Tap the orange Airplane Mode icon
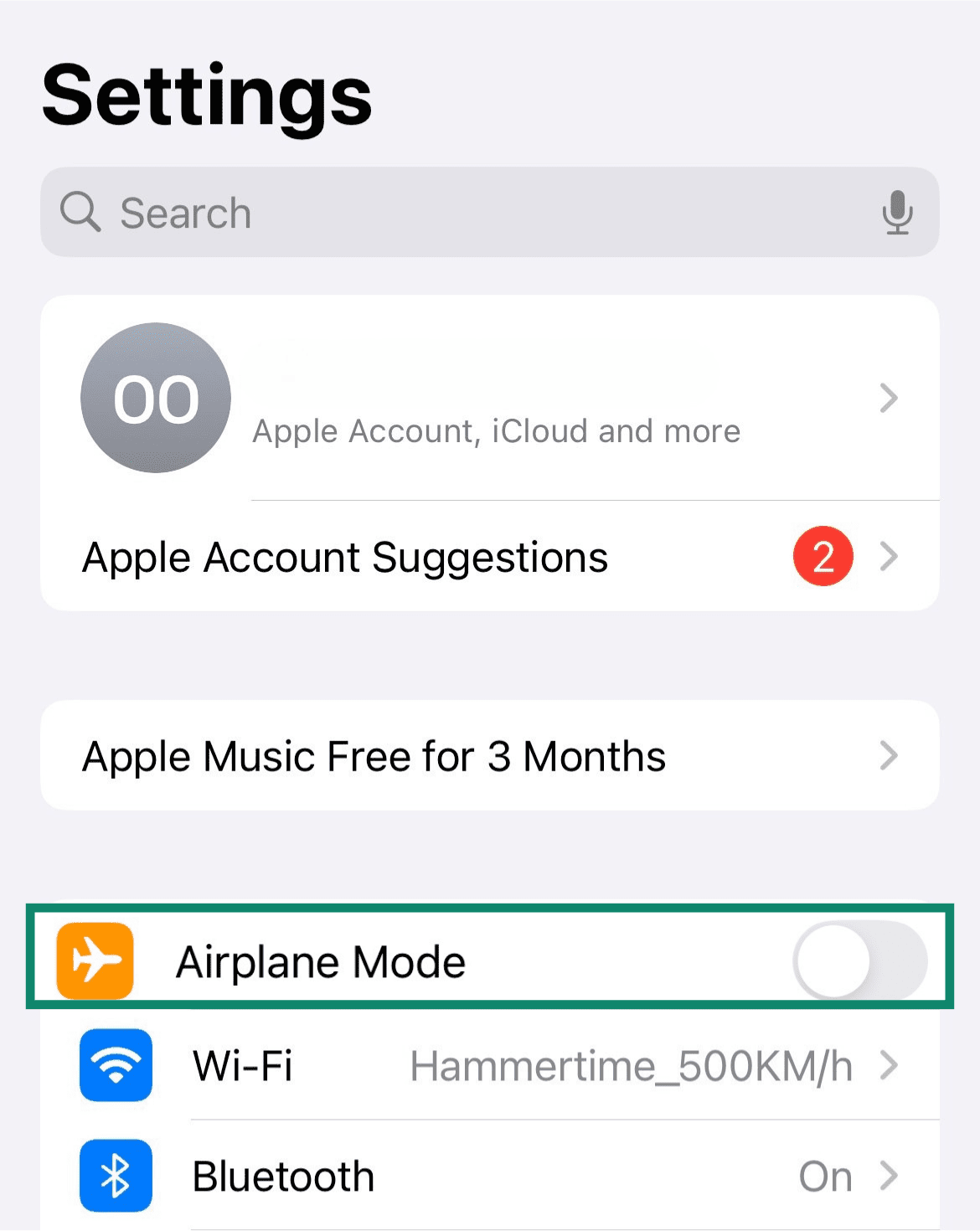The image size is (980, 1231). tap(94, 961)
